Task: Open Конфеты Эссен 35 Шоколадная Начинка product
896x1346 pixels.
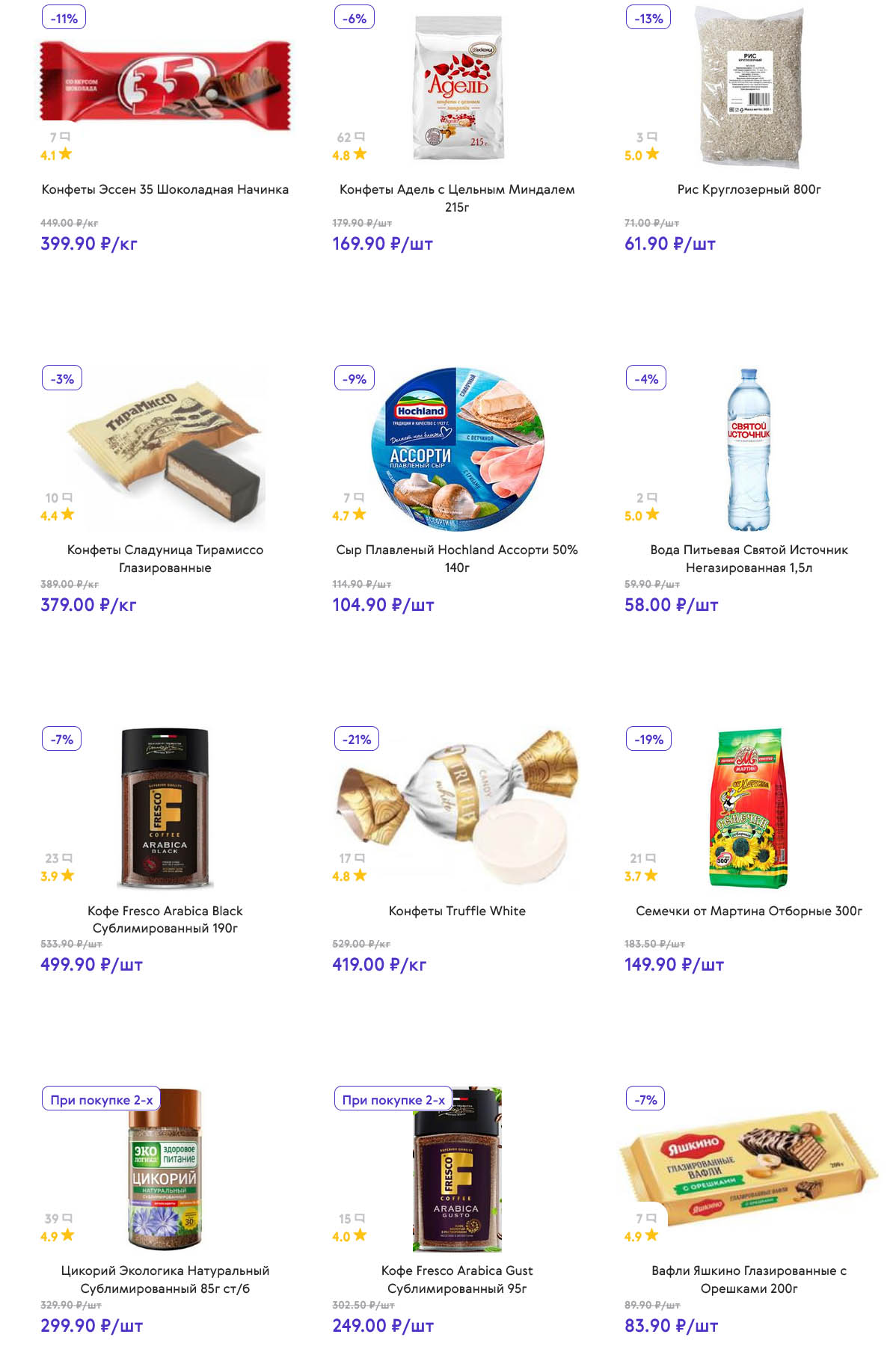Action: click(x=165, y=189)
